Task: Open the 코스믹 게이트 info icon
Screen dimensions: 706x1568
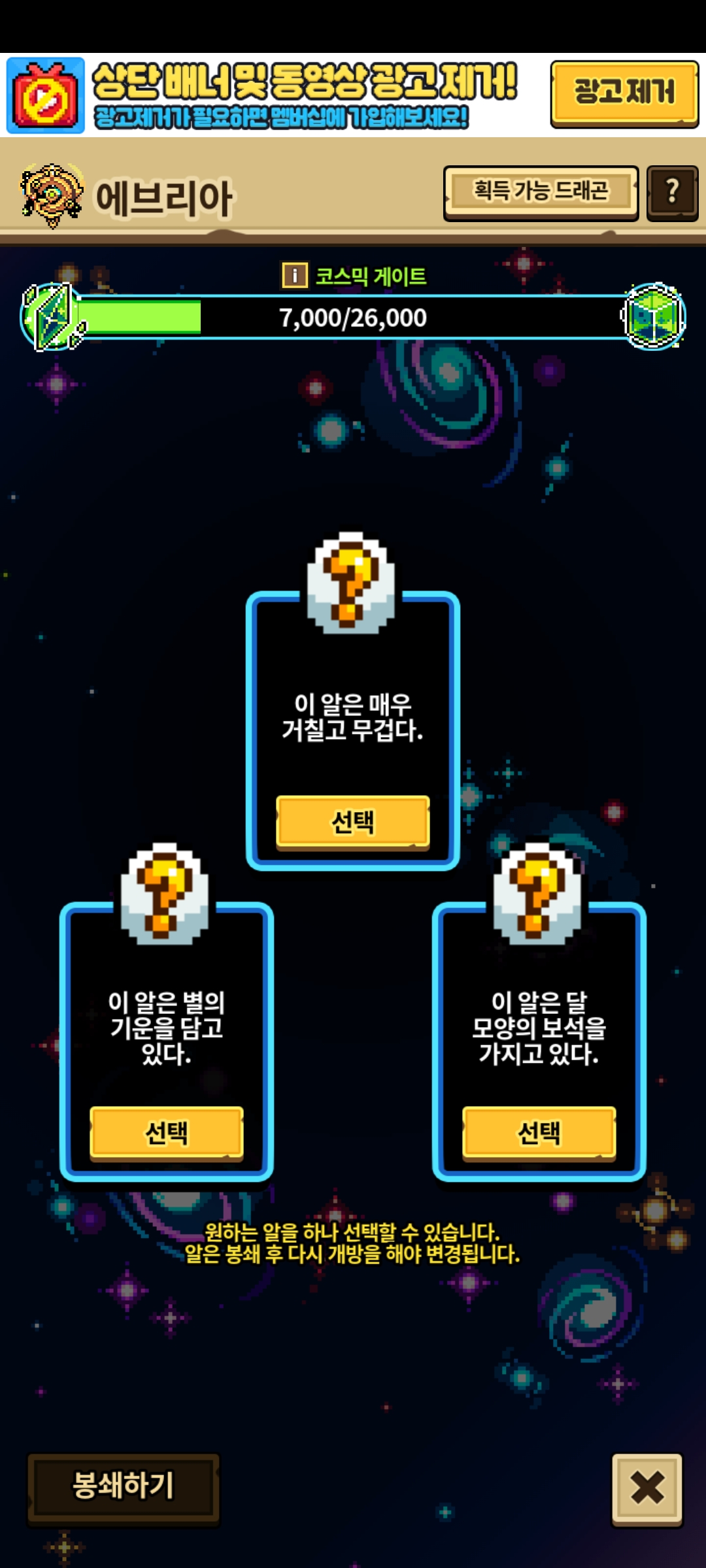Action: [294, 276]
